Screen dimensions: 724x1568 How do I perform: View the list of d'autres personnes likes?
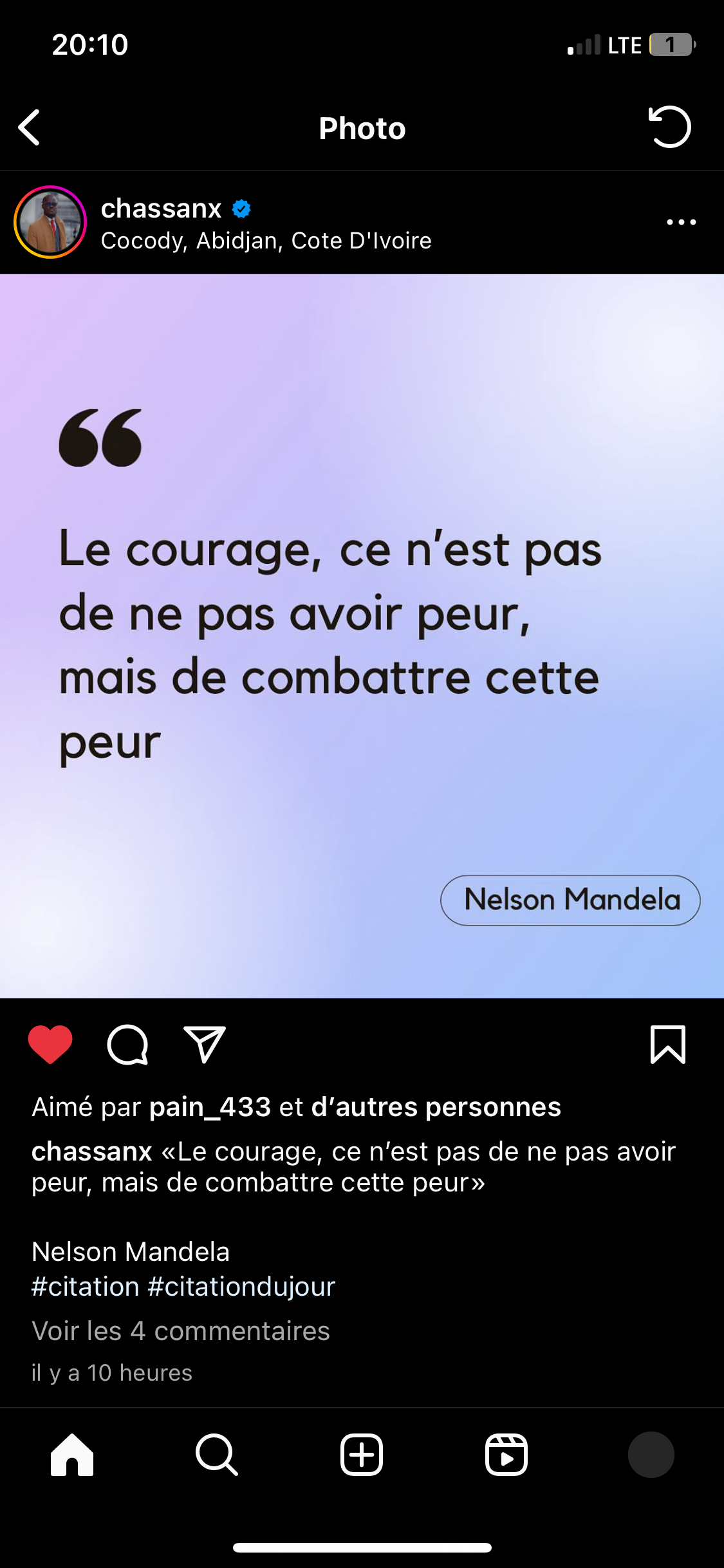point(436,1107)
